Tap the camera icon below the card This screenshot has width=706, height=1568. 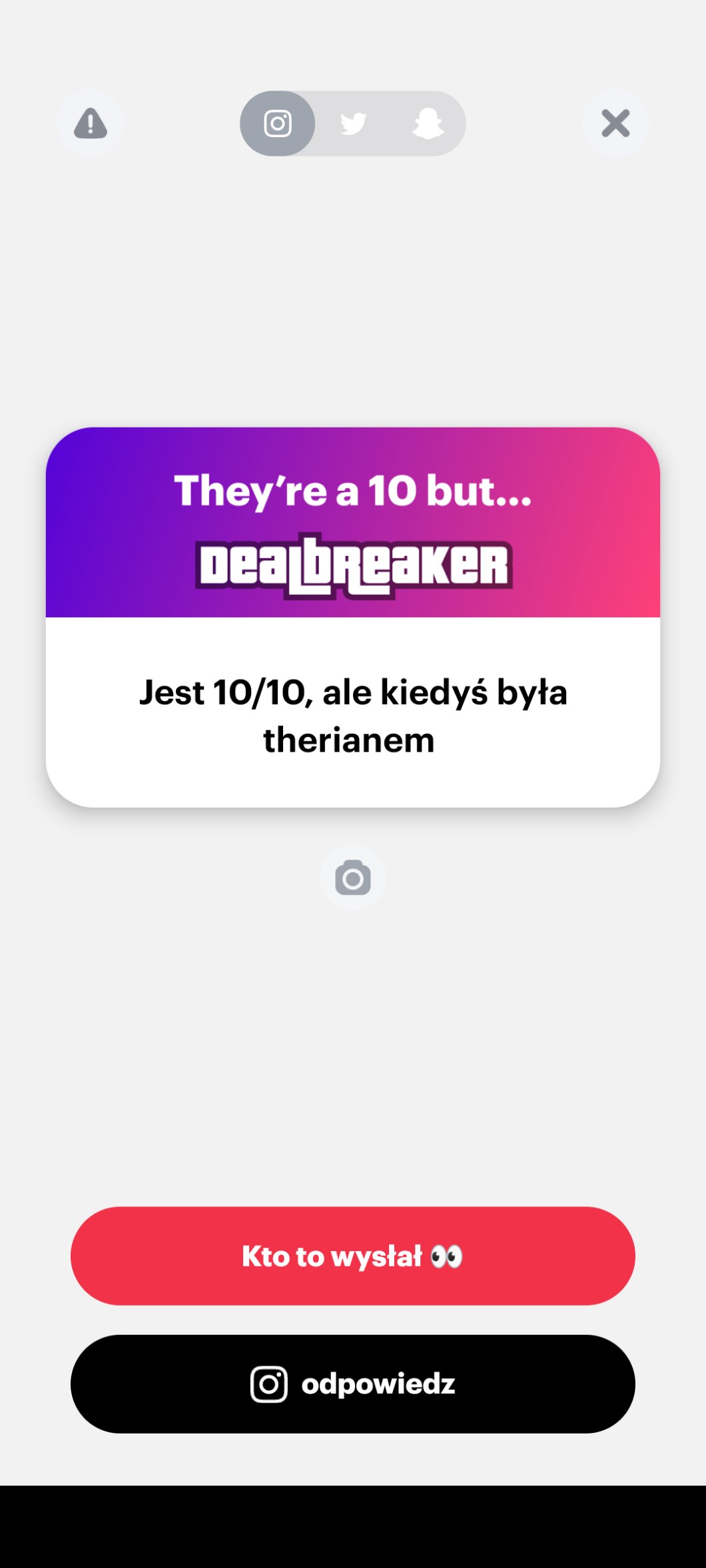pos(353,878)
